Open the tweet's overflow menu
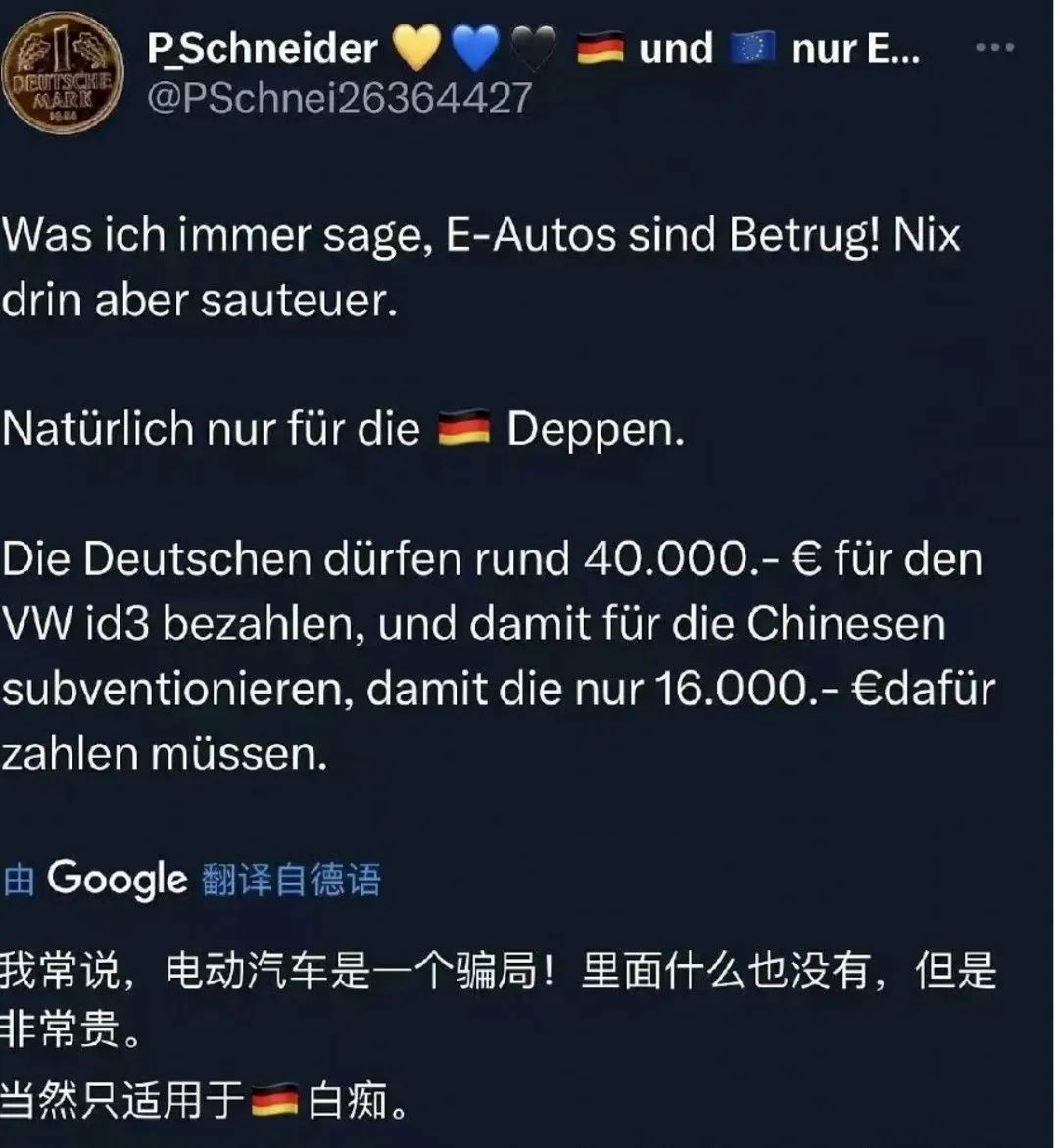Image resolution: width=1058 pixels, height=1148 pixels. pos(994,47)
